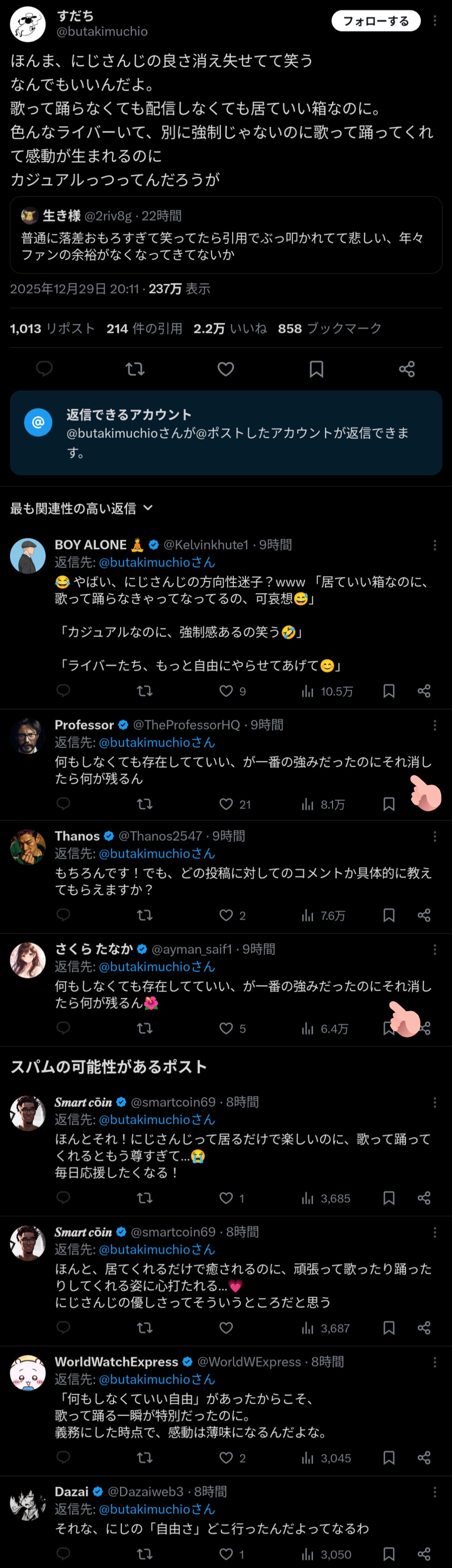
Task: Open the quoted post by 生き様
Action: coord(226,235)
